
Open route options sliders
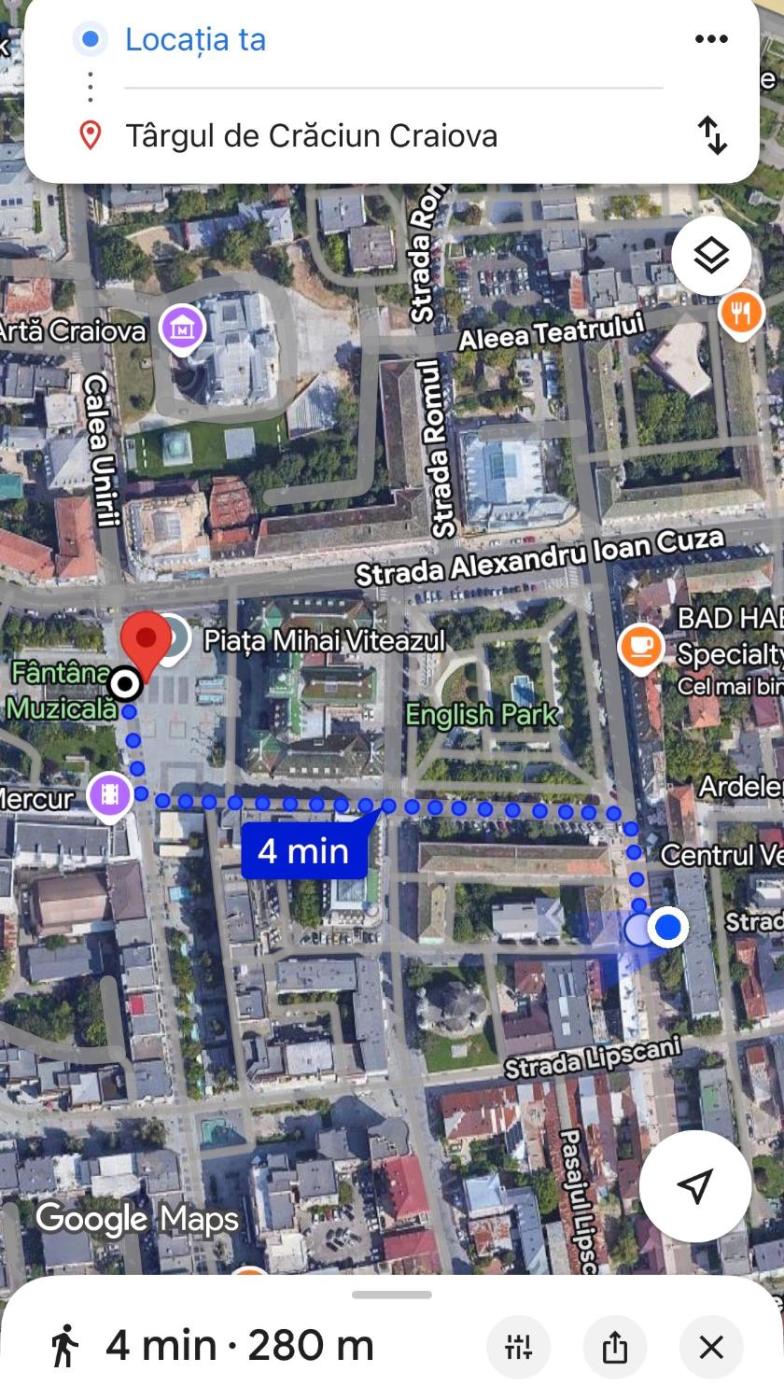(x=518, y=1347)
